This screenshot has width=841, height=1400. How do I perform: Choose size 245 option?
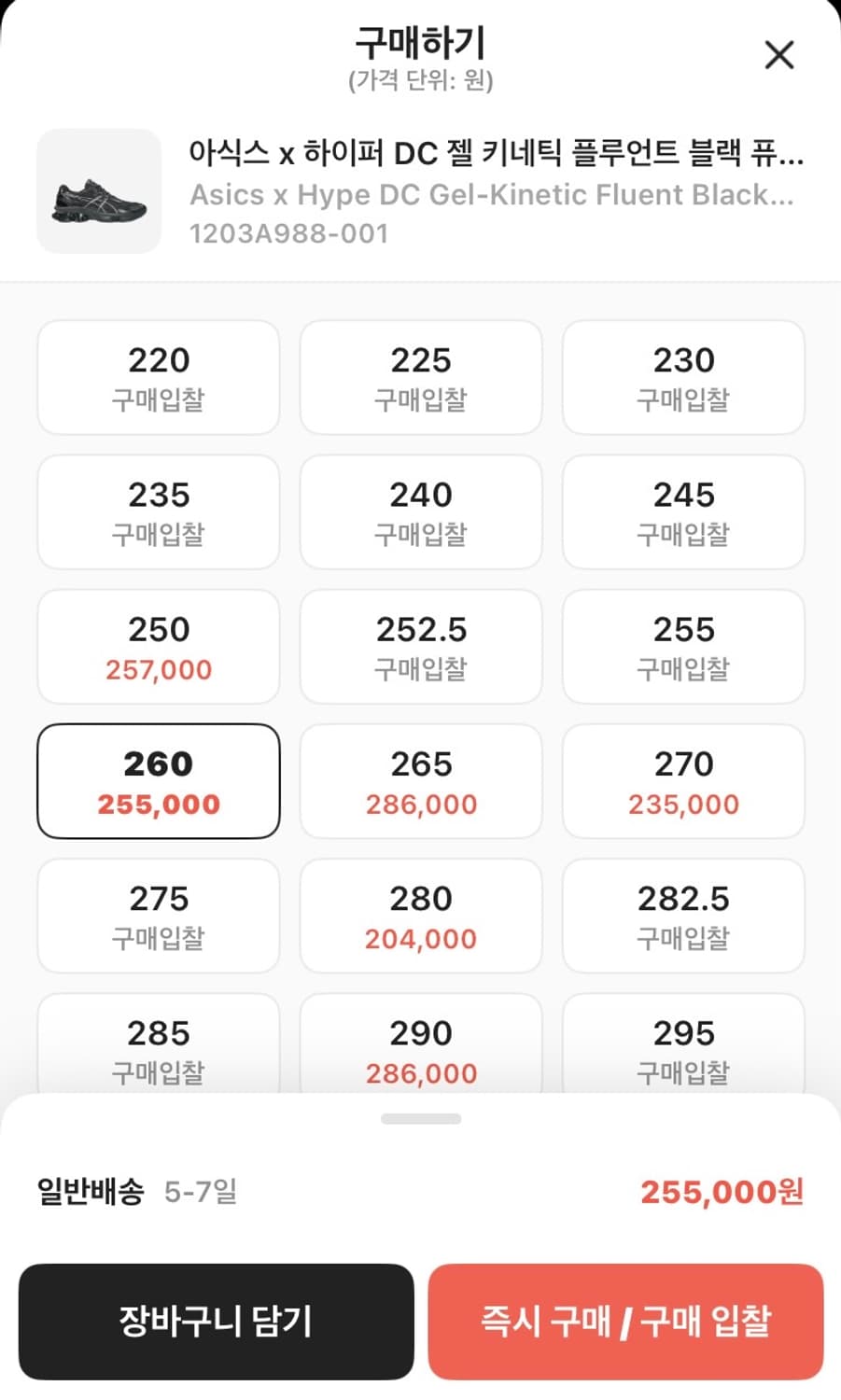click(683, 511)
